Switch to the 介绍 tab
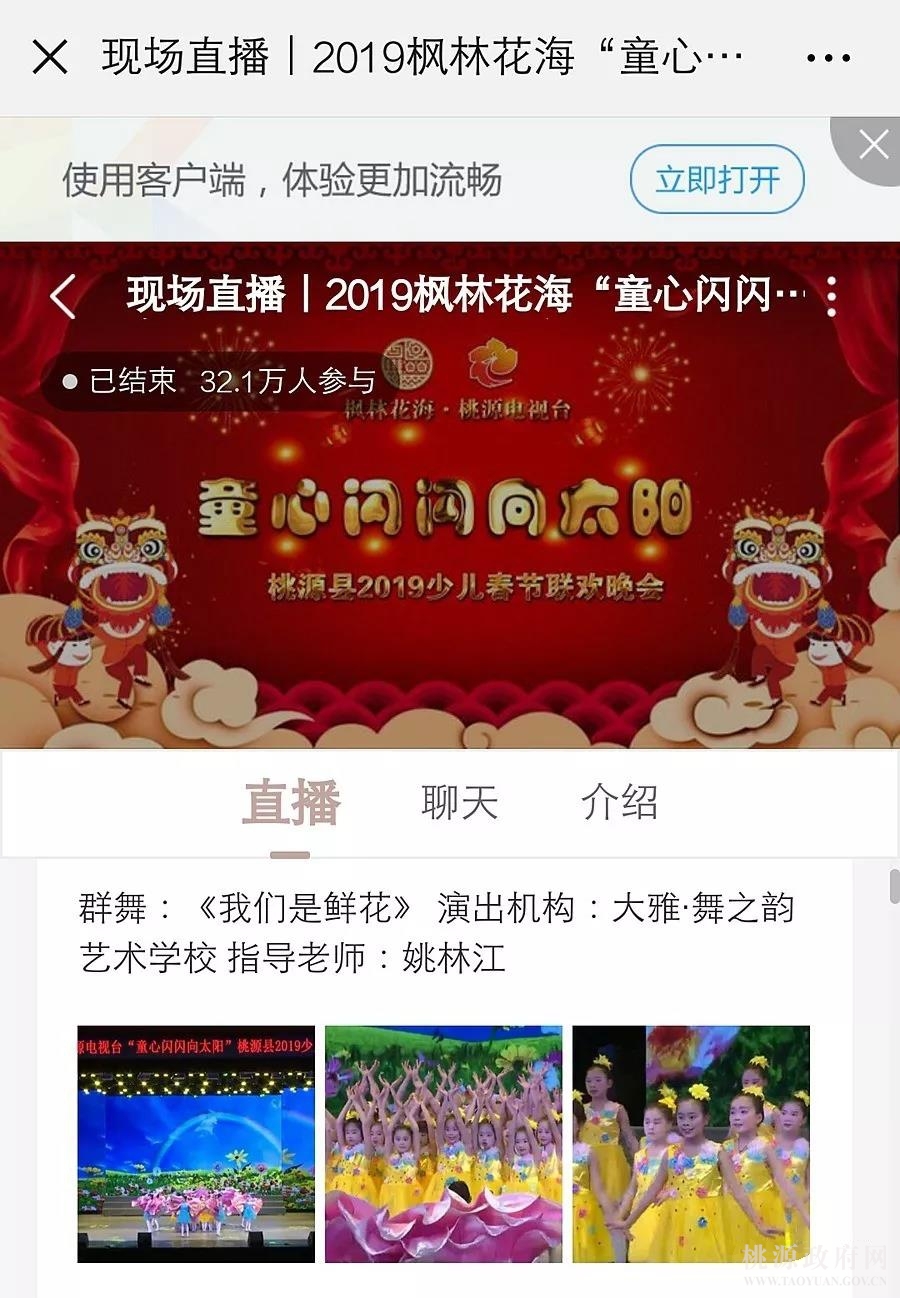Viewport: 900px width, 1298px height. tap(619, 803)
